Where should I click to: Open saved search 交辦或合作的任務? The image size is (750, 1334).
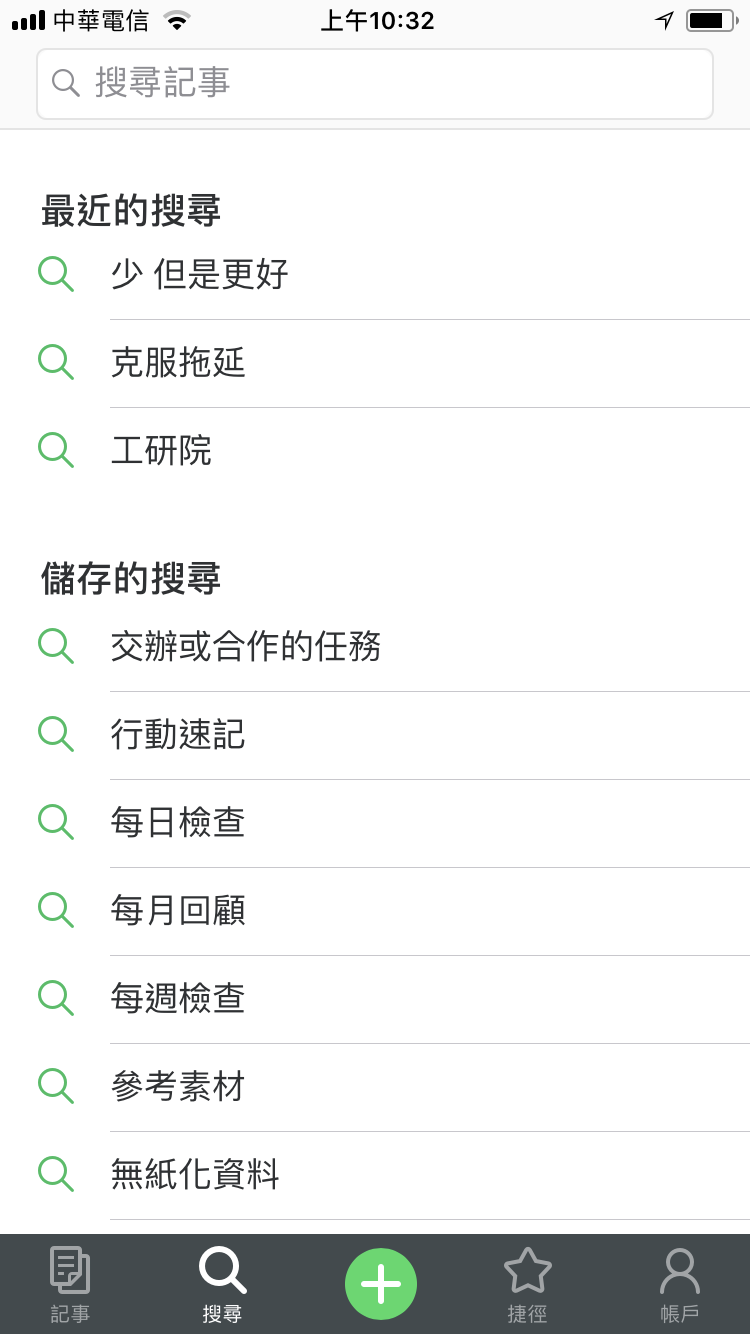pos(375,647)
